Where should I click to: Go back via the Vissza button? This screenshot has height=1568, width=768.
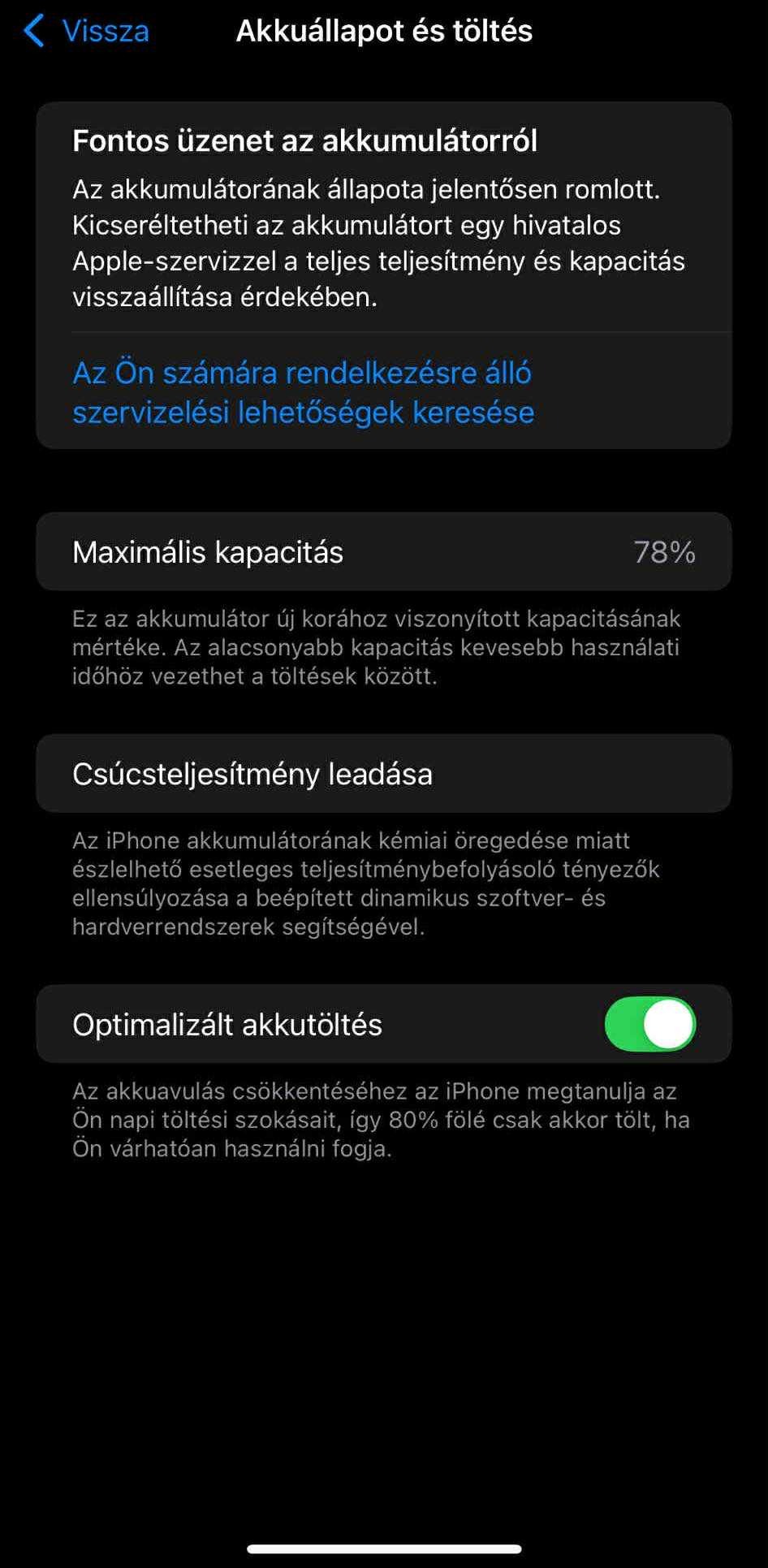[88, 31]
